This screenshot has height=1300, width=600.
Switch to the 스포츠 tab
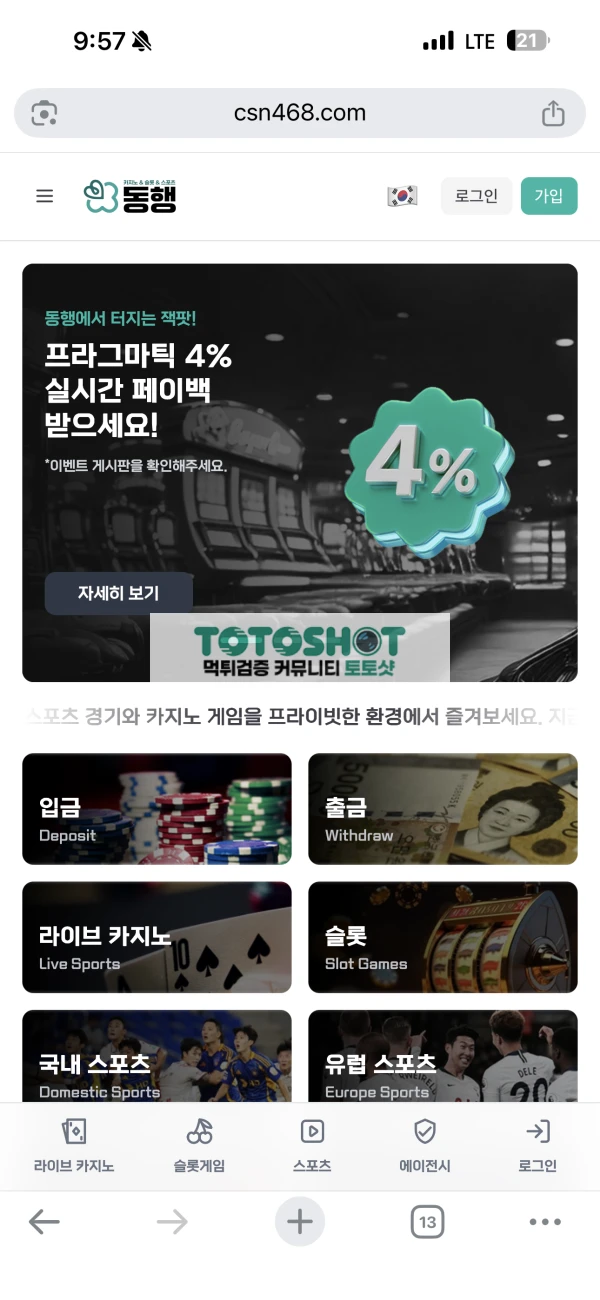pyautogui.click(x=312, y=1145)
